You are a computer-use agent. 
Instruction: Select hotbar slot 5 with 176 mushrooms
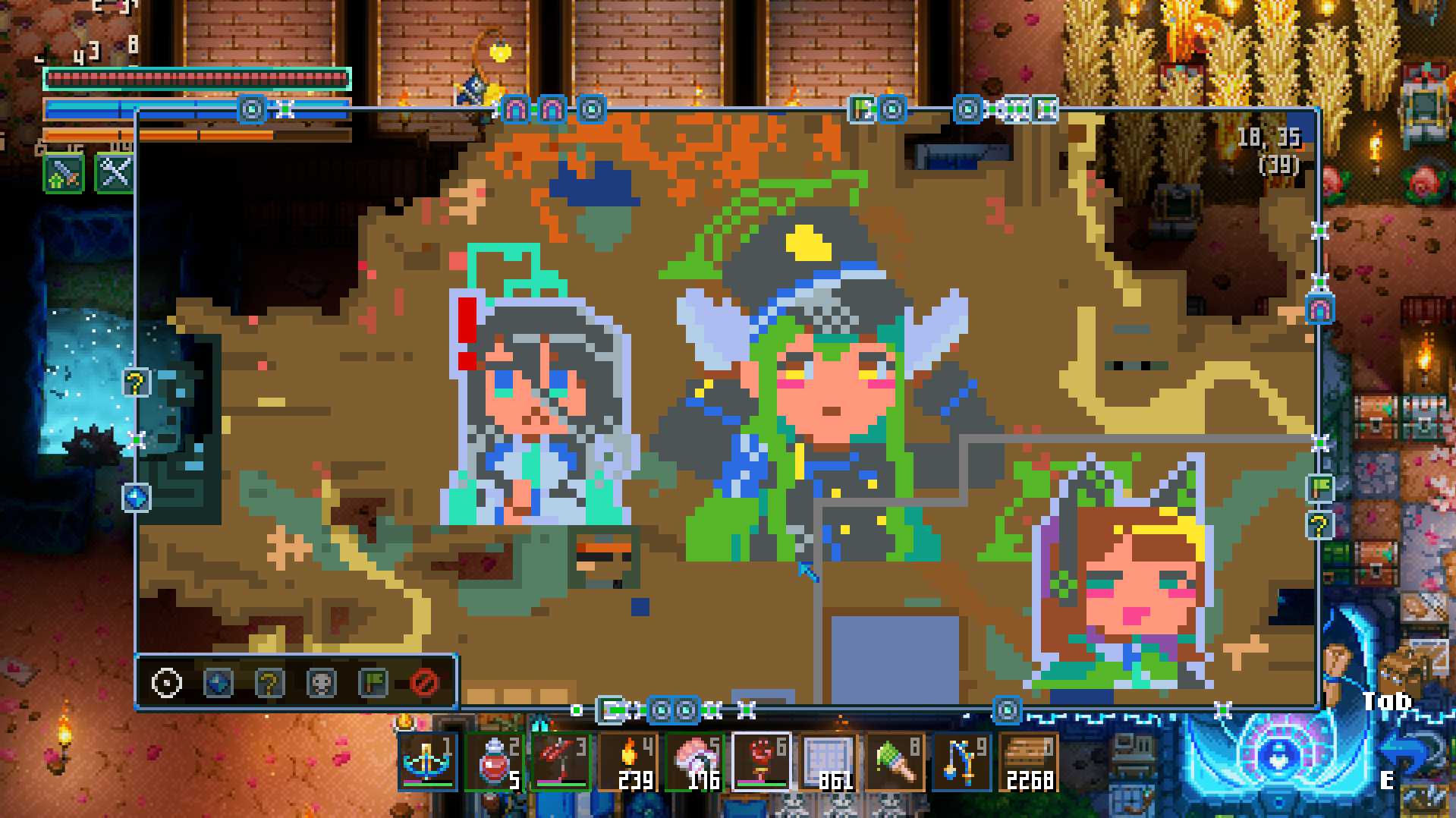[x=695, y=762]
